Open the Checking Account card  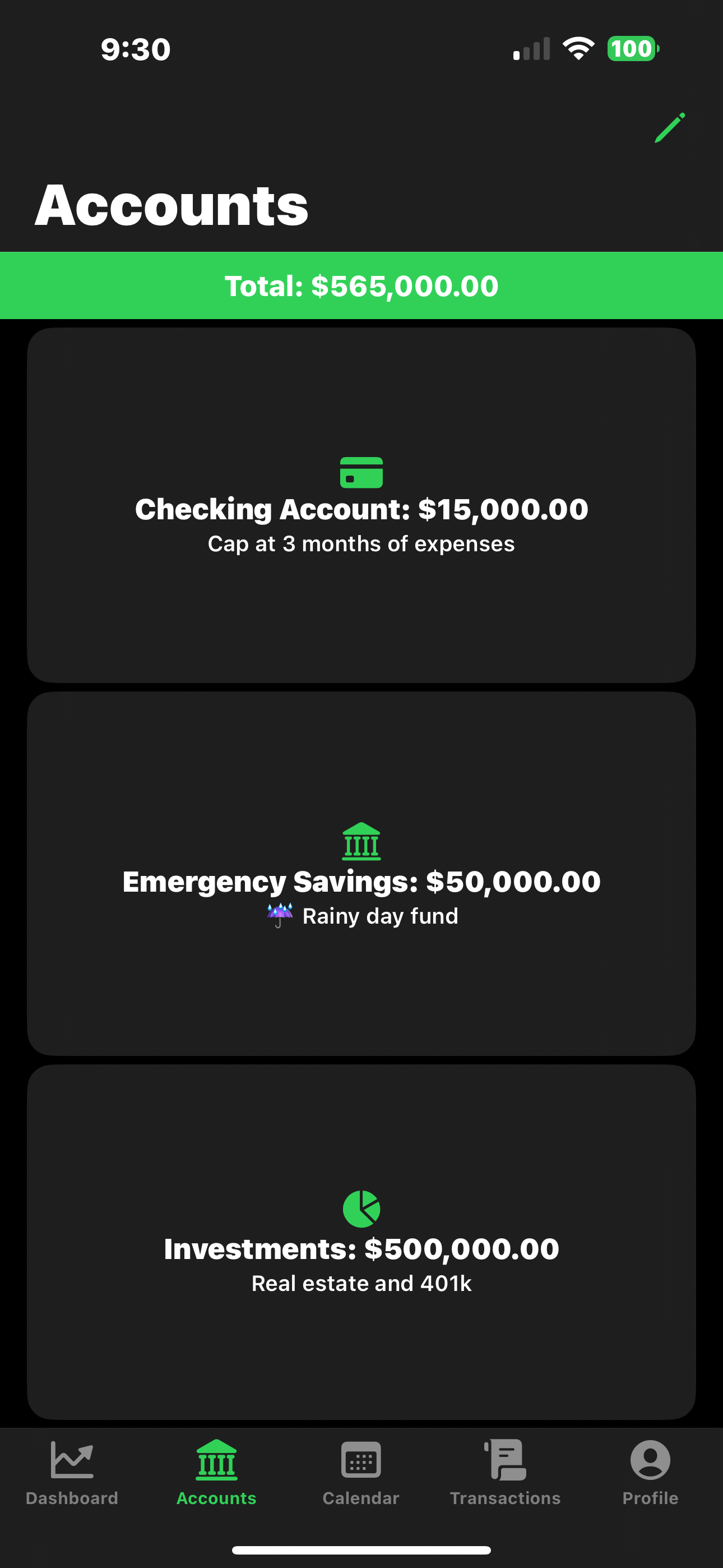point(361,505)
